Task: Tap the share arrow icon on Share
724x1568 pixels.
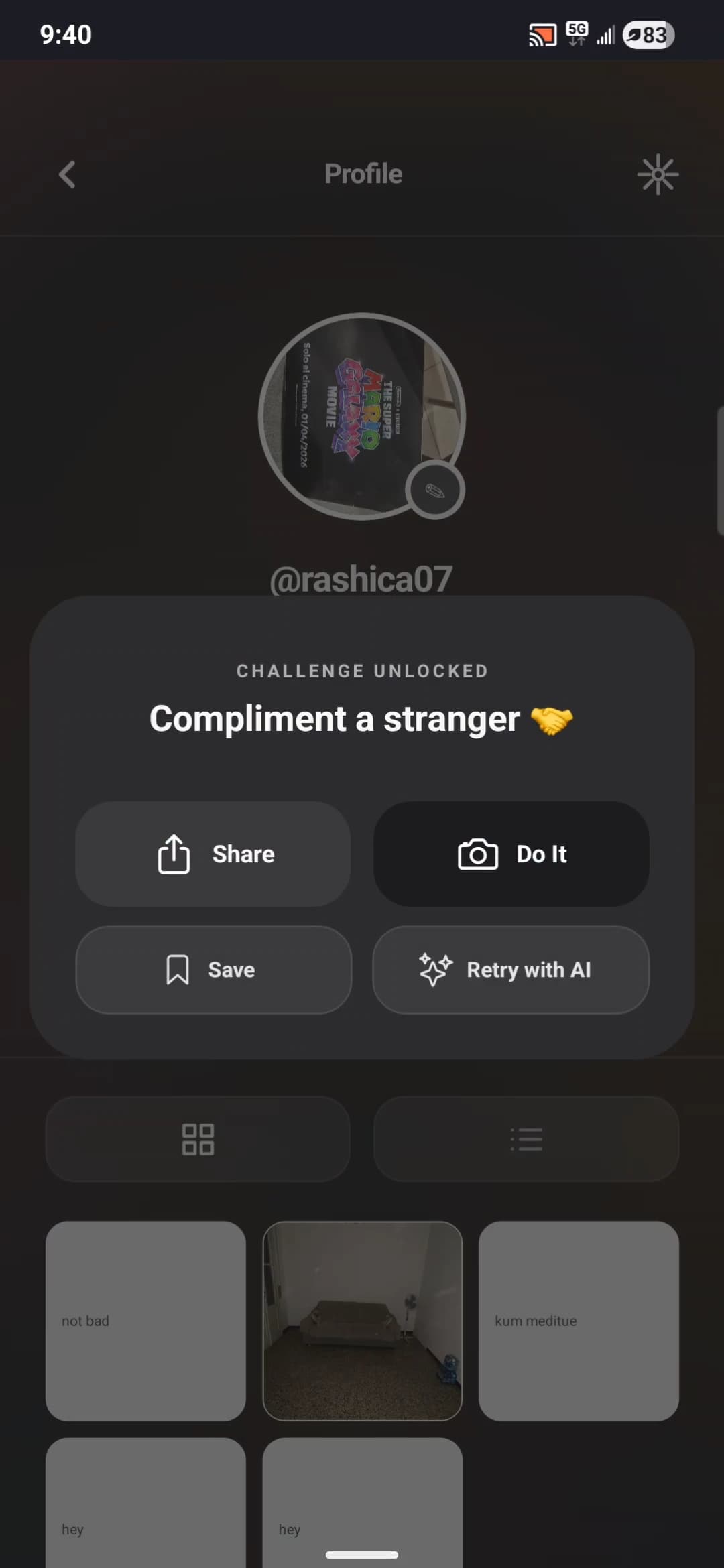Action: [174, 854]
